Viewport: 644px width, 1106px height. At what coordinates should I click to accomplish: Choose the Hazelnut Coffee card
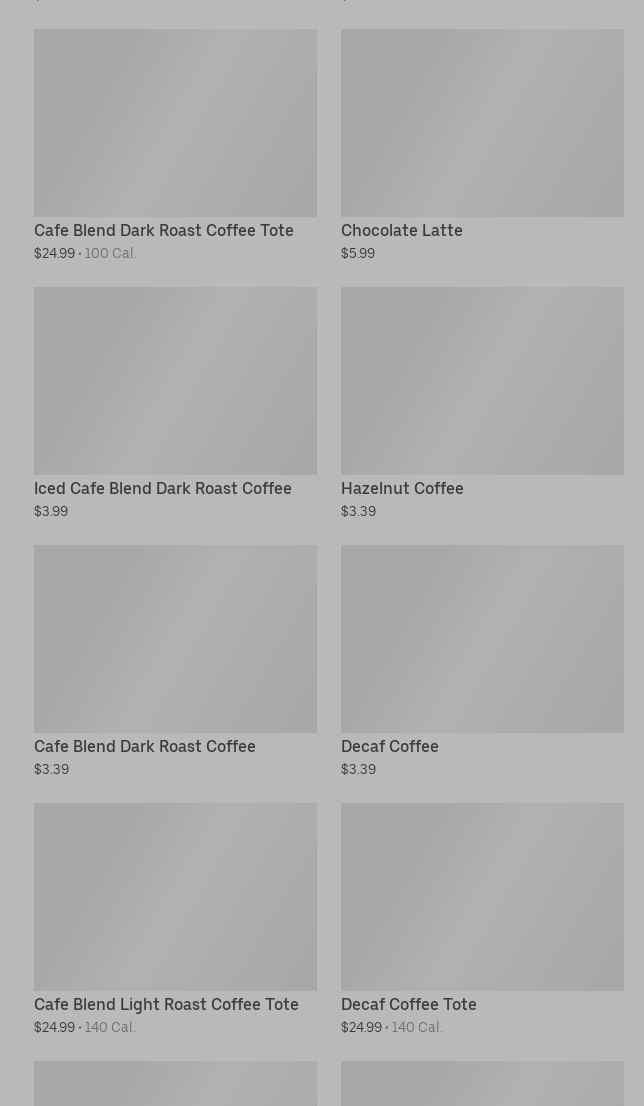coord(482,403)
